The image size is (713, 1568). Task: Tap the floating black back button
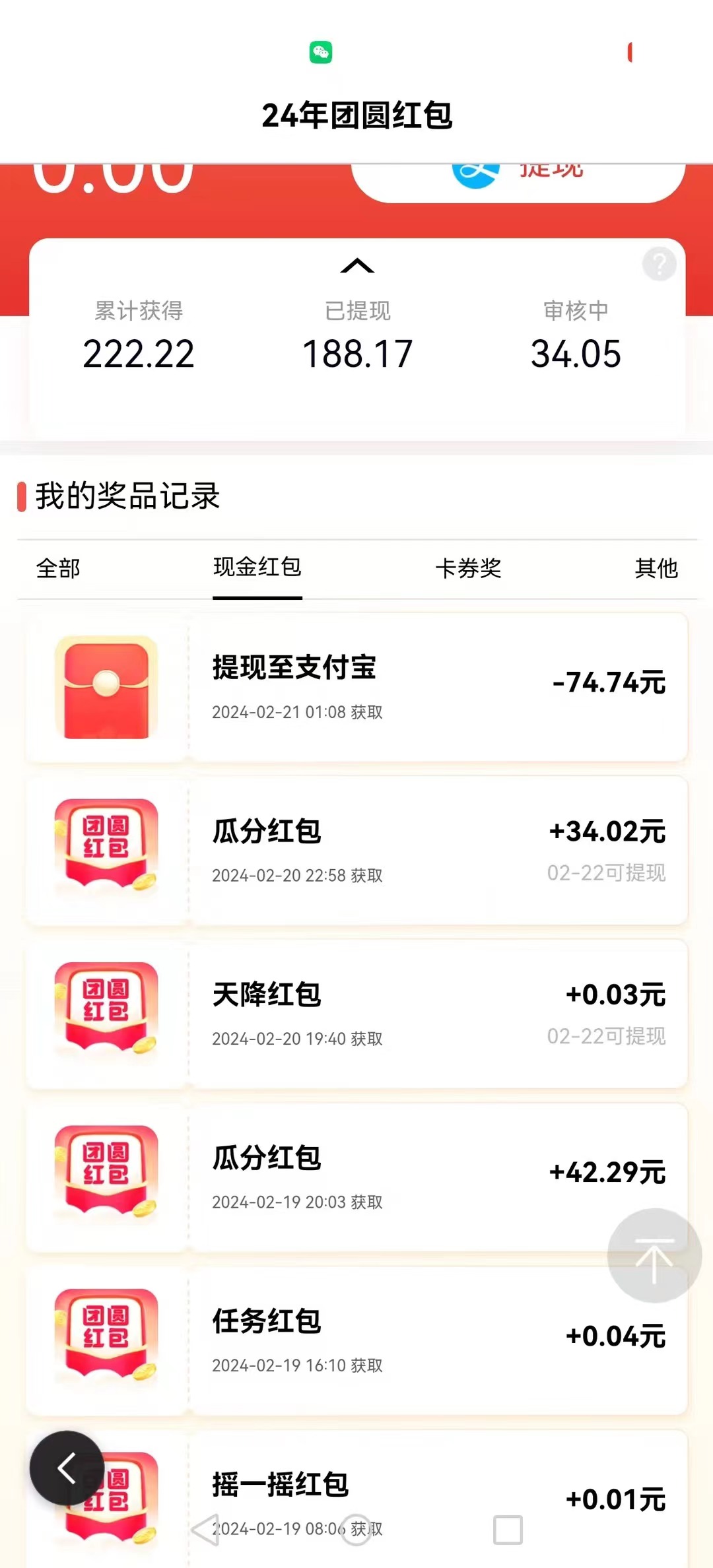pyautogui.click(x=67, y=1468)
